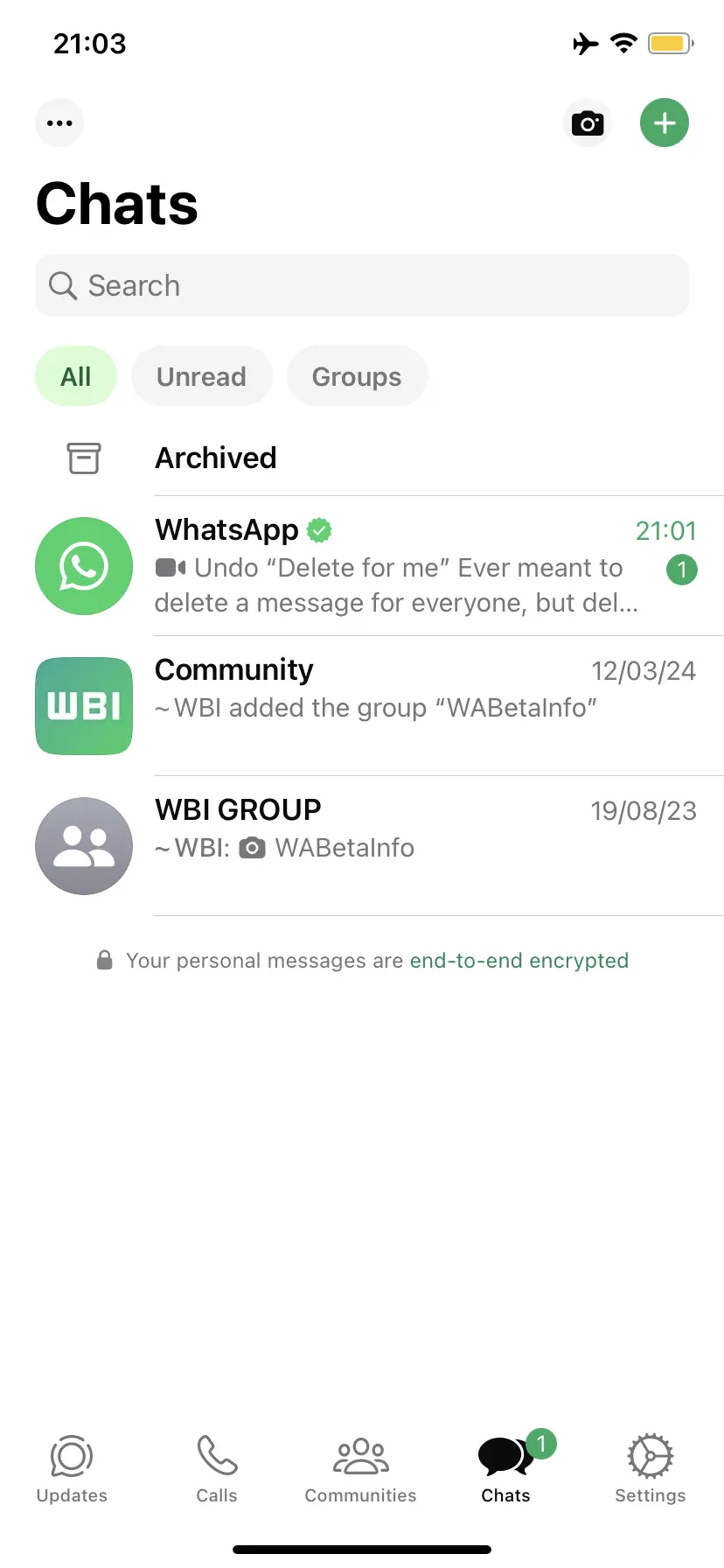Open Archived chats
Image resolution: width=724 pixels, height=1568 pixels.
coord(215,458)
